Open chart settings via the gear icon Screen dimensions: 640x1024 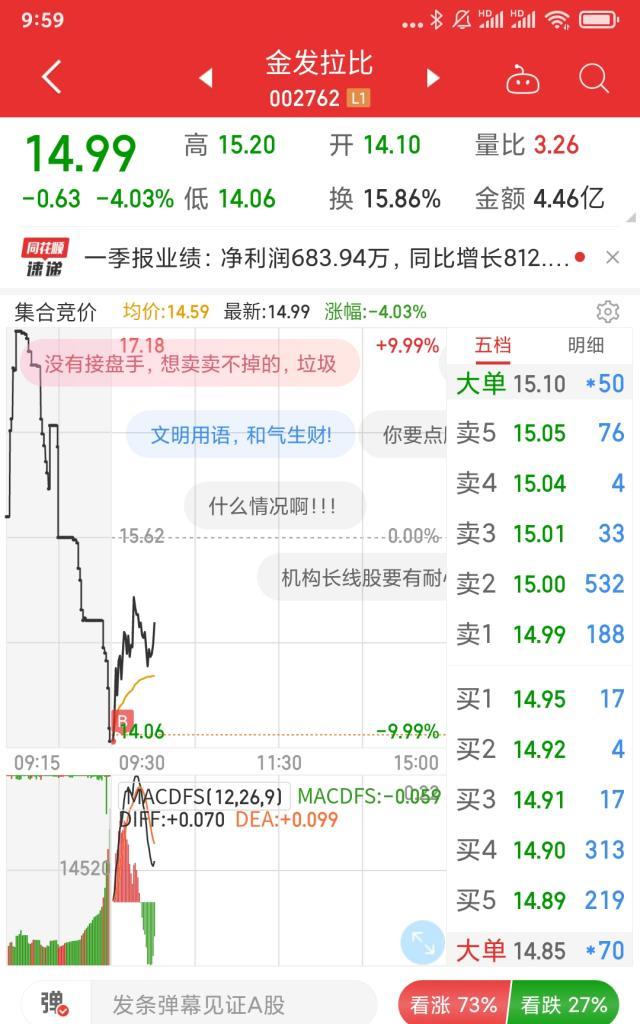click(607, 311)
